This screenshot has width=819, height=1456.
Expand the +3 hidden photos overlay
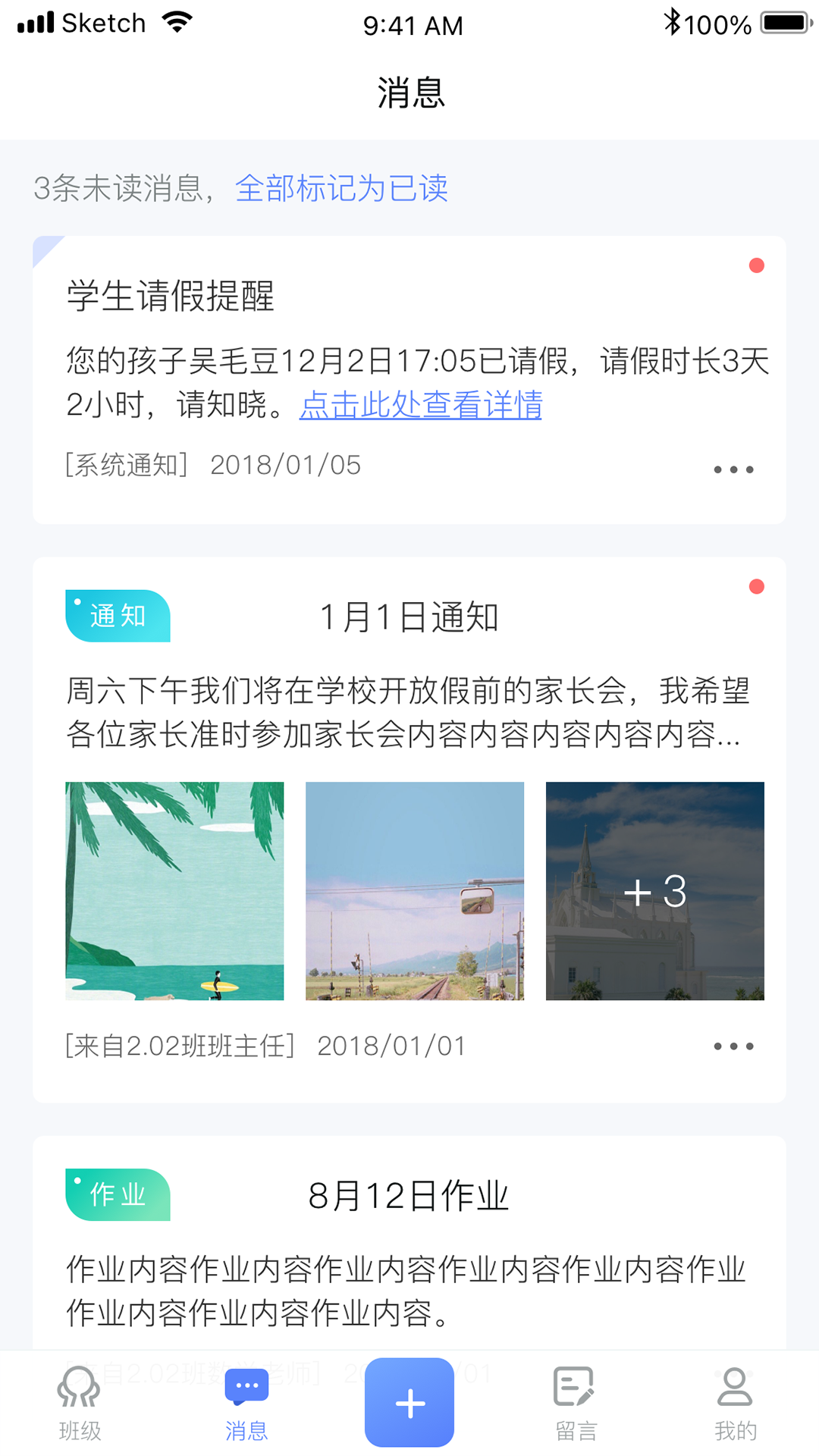(654, 893)
